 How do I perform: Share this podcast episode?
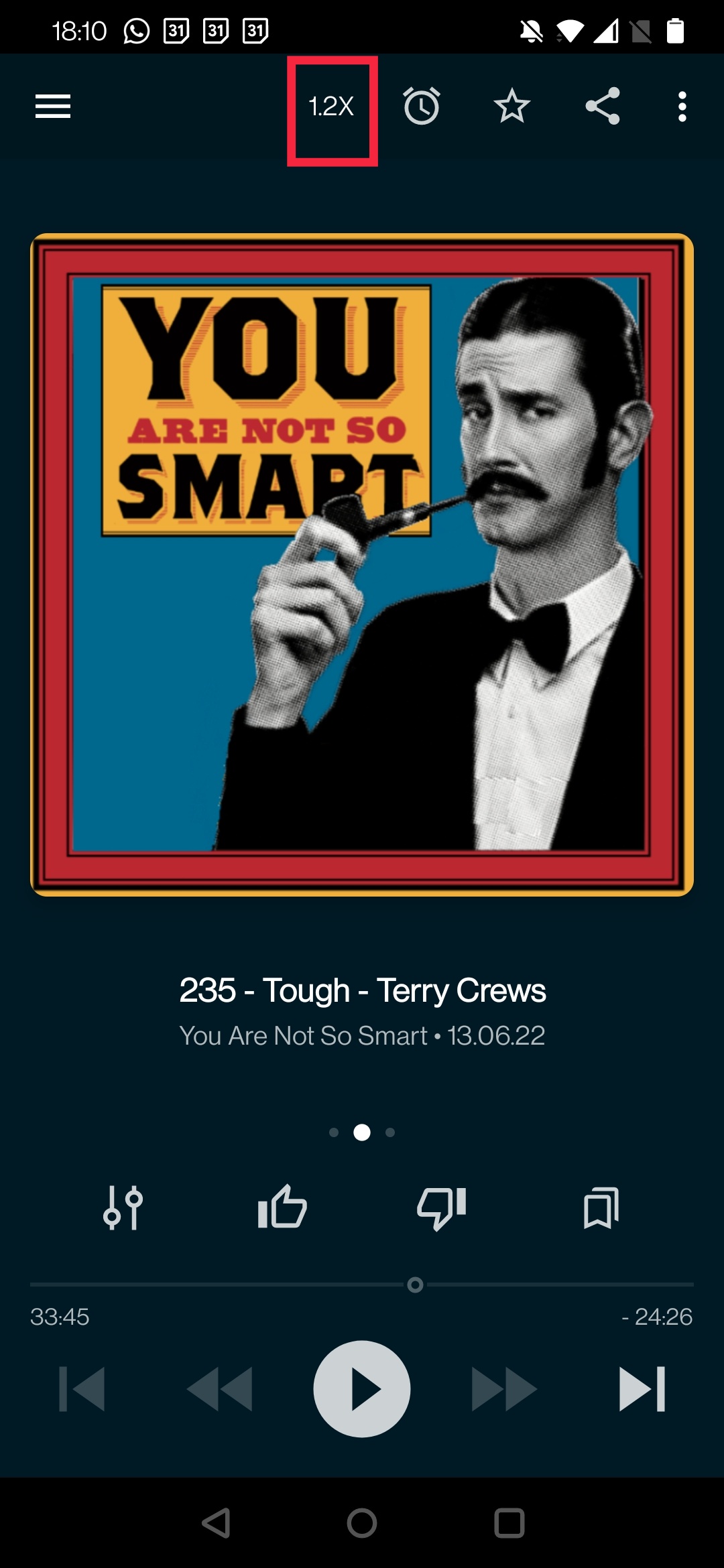[603, 107]
